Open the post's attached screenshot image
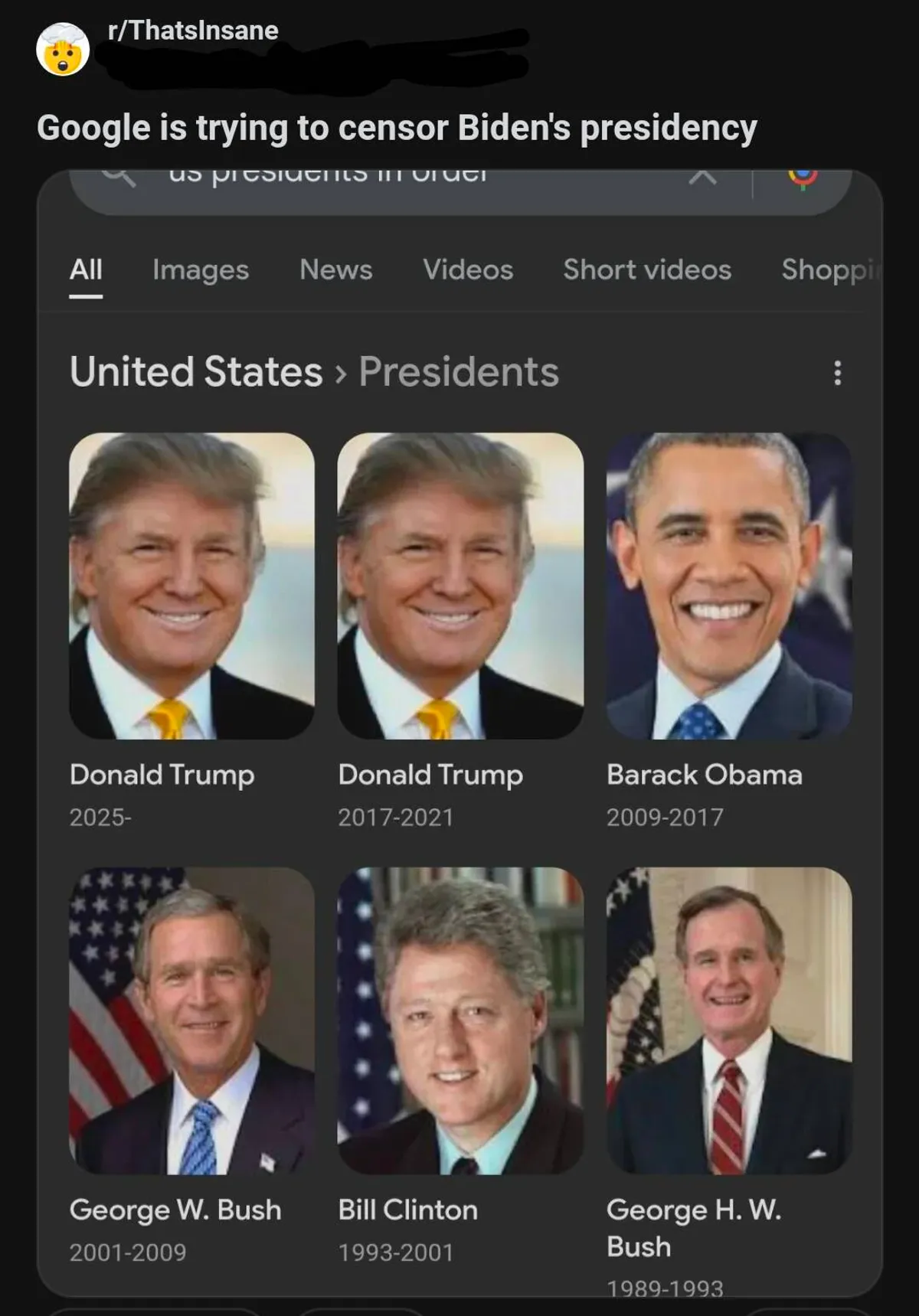This screenshot has height=1316, width=919. (459, 727)
